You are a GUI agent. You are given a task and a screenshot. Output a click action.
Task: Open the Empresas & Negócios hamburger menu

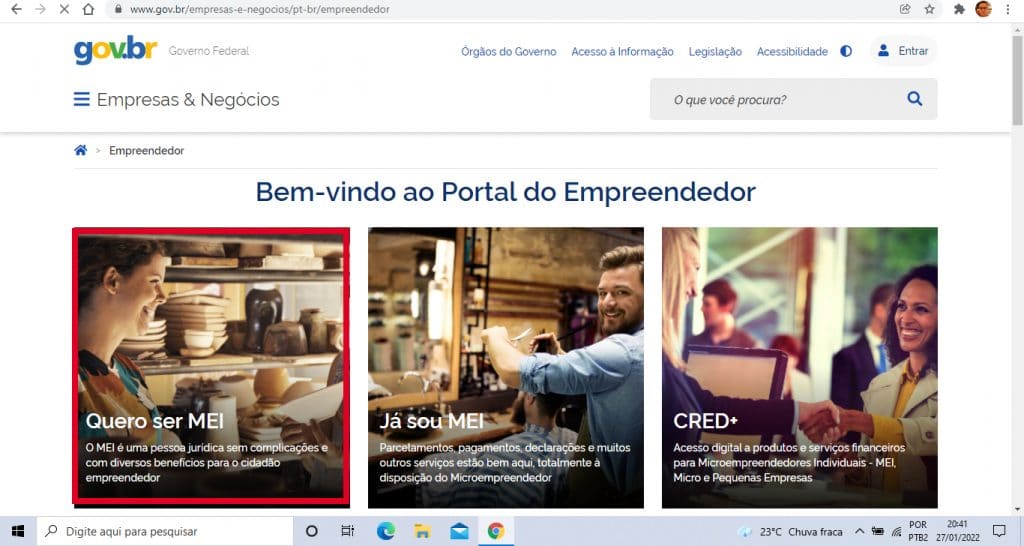[x=82, y=100]
